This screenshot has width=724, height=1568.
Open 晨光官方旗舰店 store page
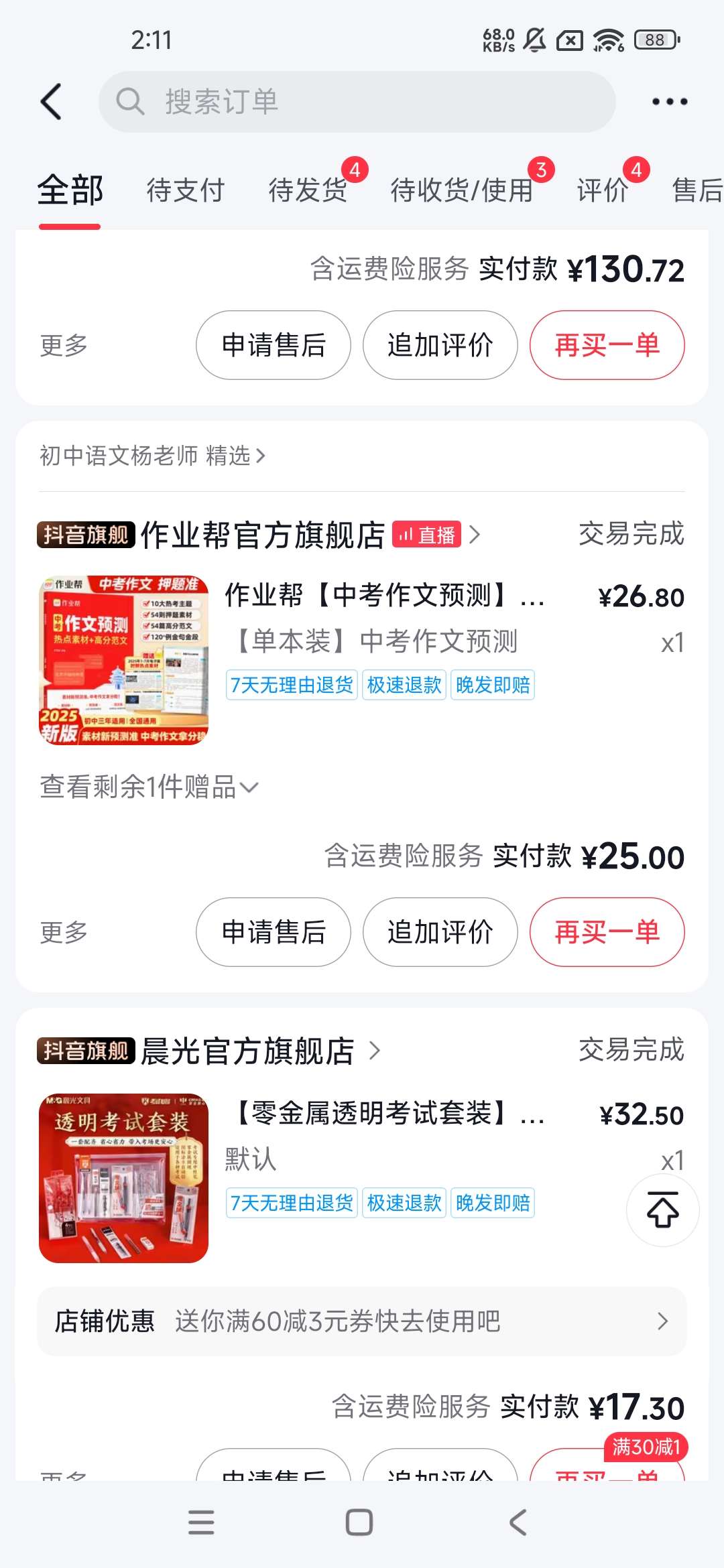pyautogui.click(x=247, y=1051)
